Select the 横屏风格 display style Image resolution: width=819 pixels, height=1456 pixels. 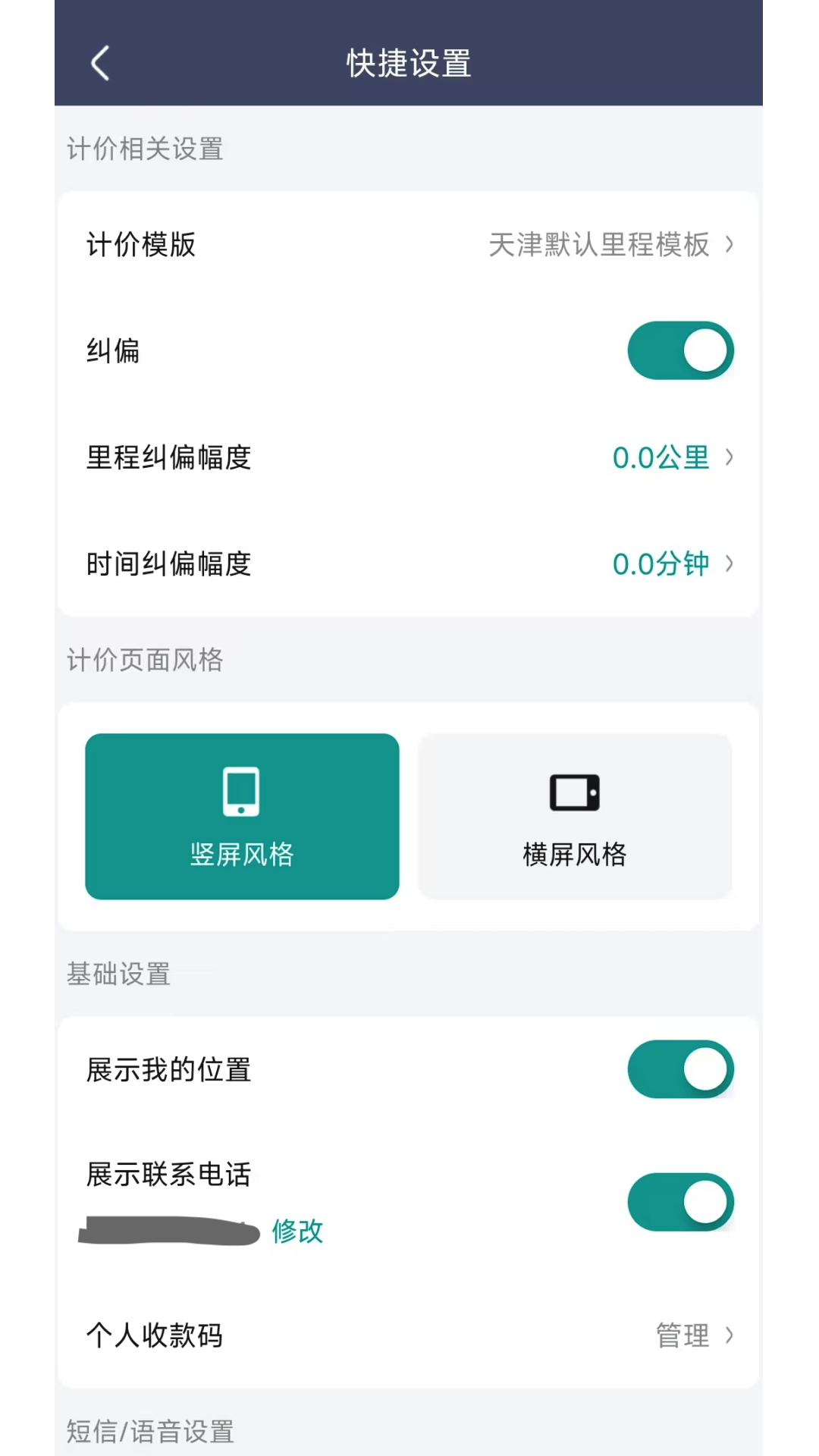click(x=574, y=817)
